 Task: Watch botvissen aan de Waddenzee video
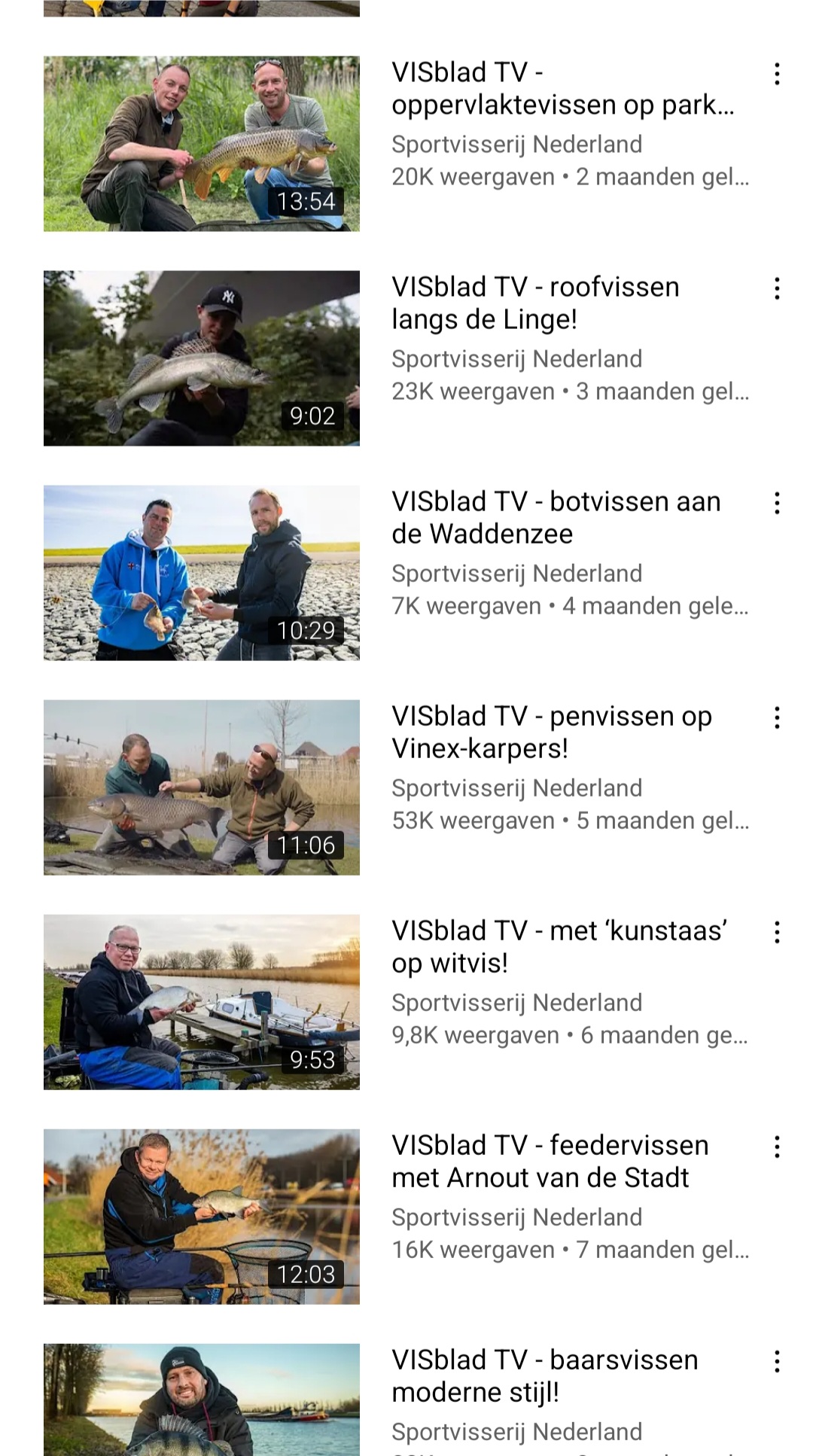[x=202, y=573]
